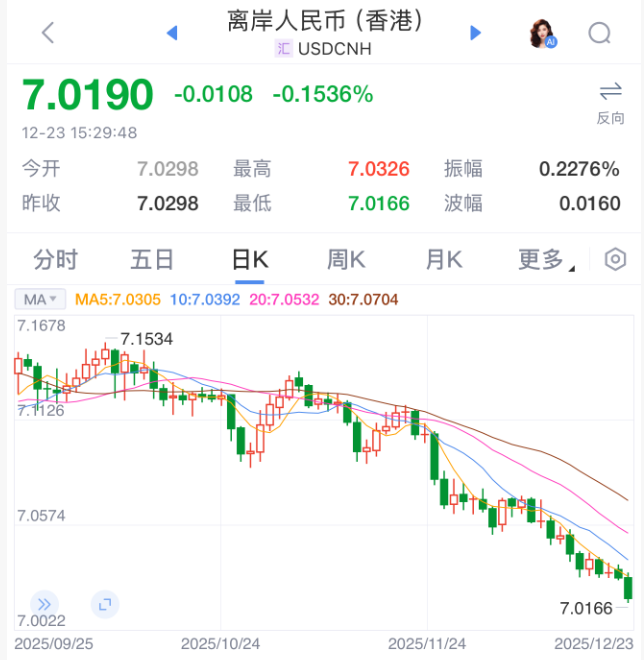Switch to the 分时 chart tab

tap(55, 260)
